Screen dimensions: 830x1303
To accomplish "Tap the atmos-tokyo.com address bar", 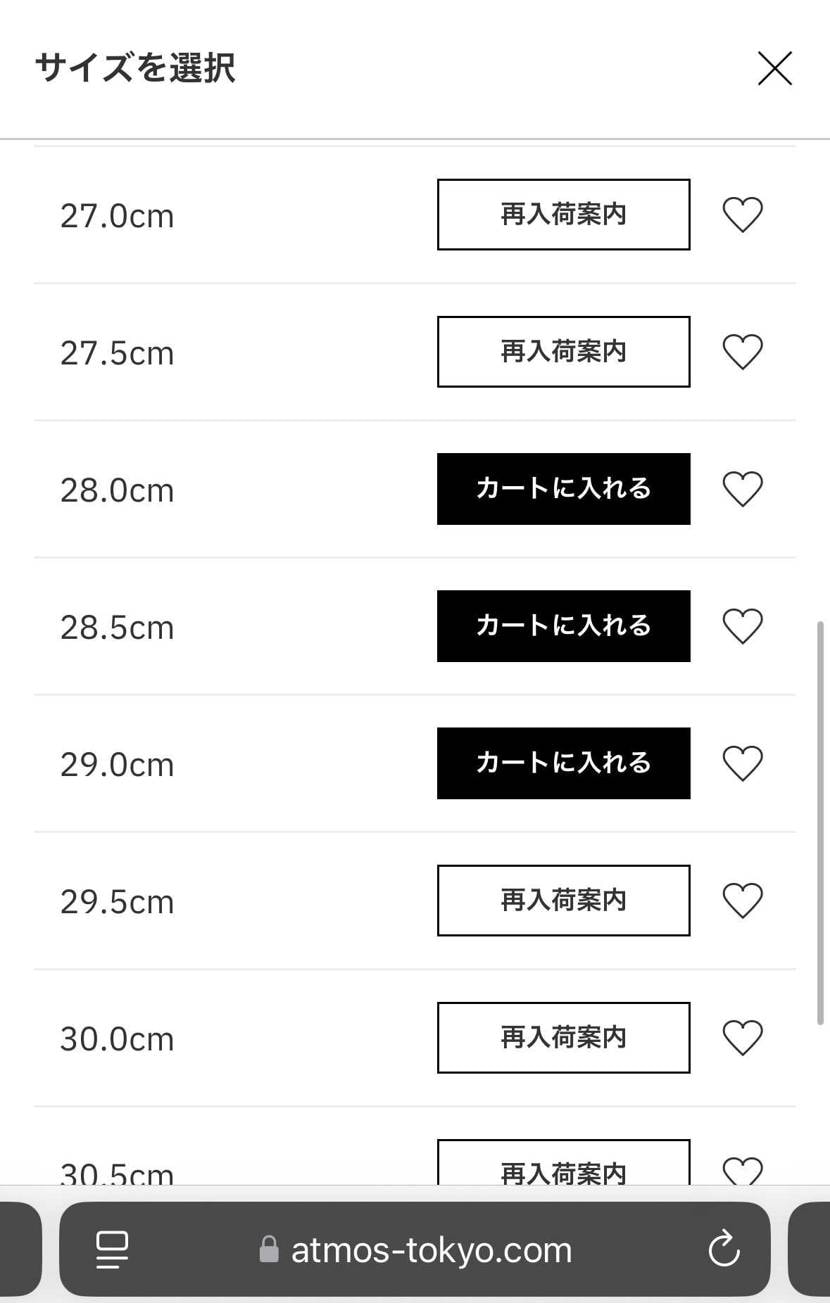I will [x=430, y=1249].
